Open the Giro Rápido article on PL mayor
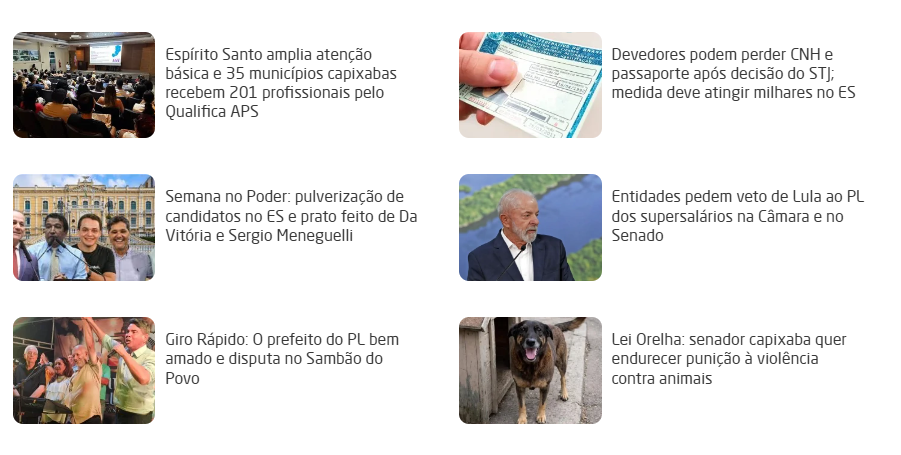The width and height of the screenshot is (901, 455). [281, 358]
